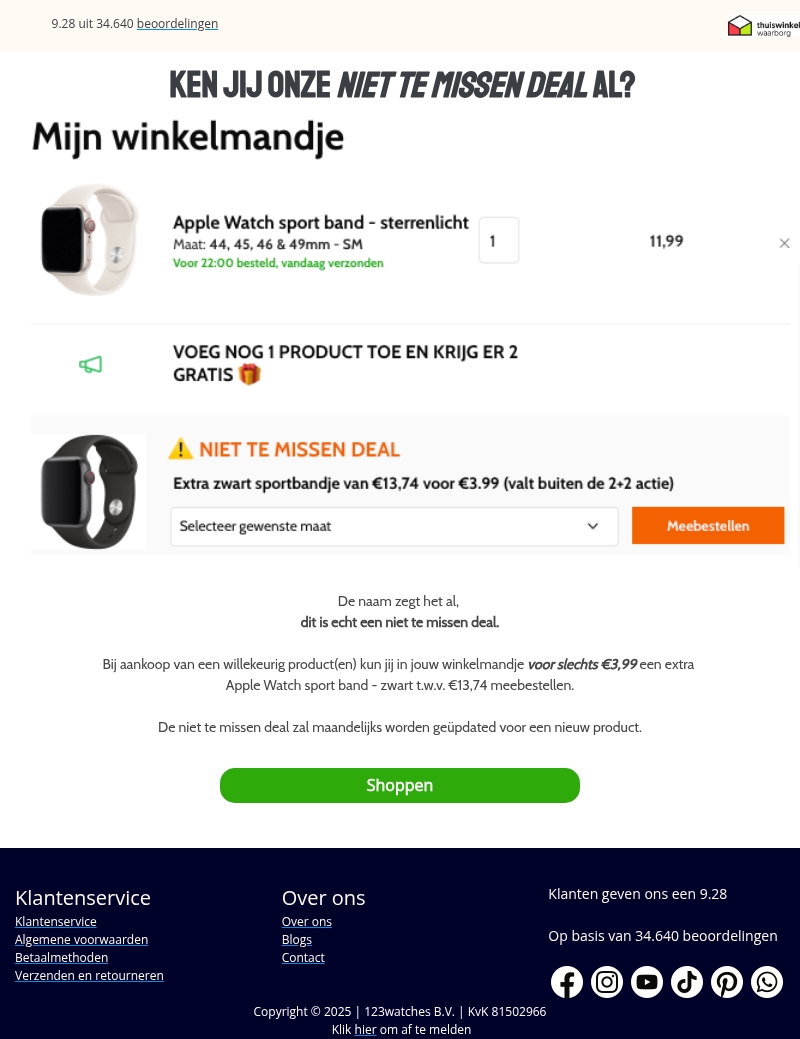The height and width of the screenshot is (1039, 800).
Task: Open the Pinterest icon
Action: [x=727, y=982]
